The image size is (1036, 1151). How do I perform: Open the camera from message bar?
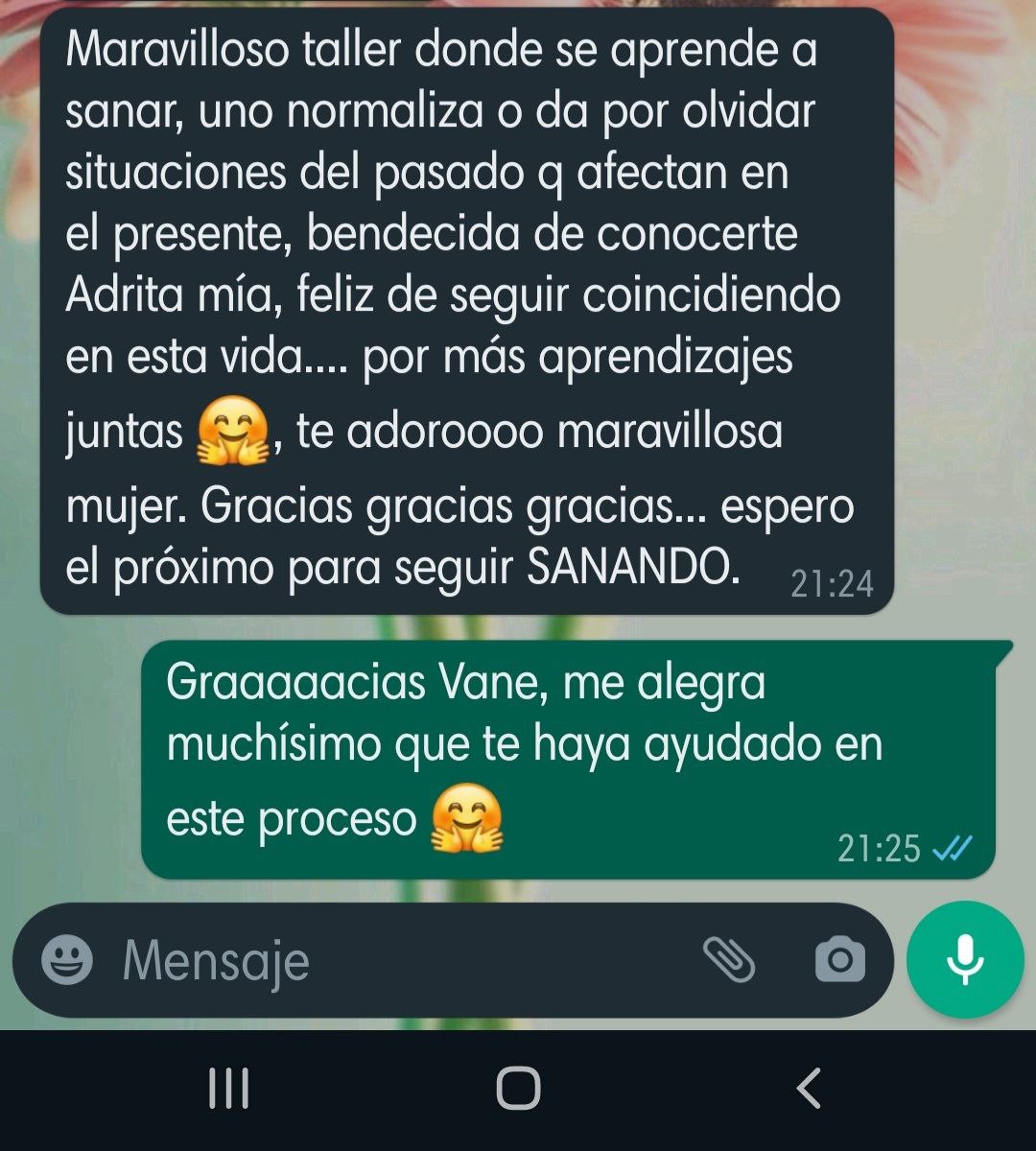pos(839,960)
